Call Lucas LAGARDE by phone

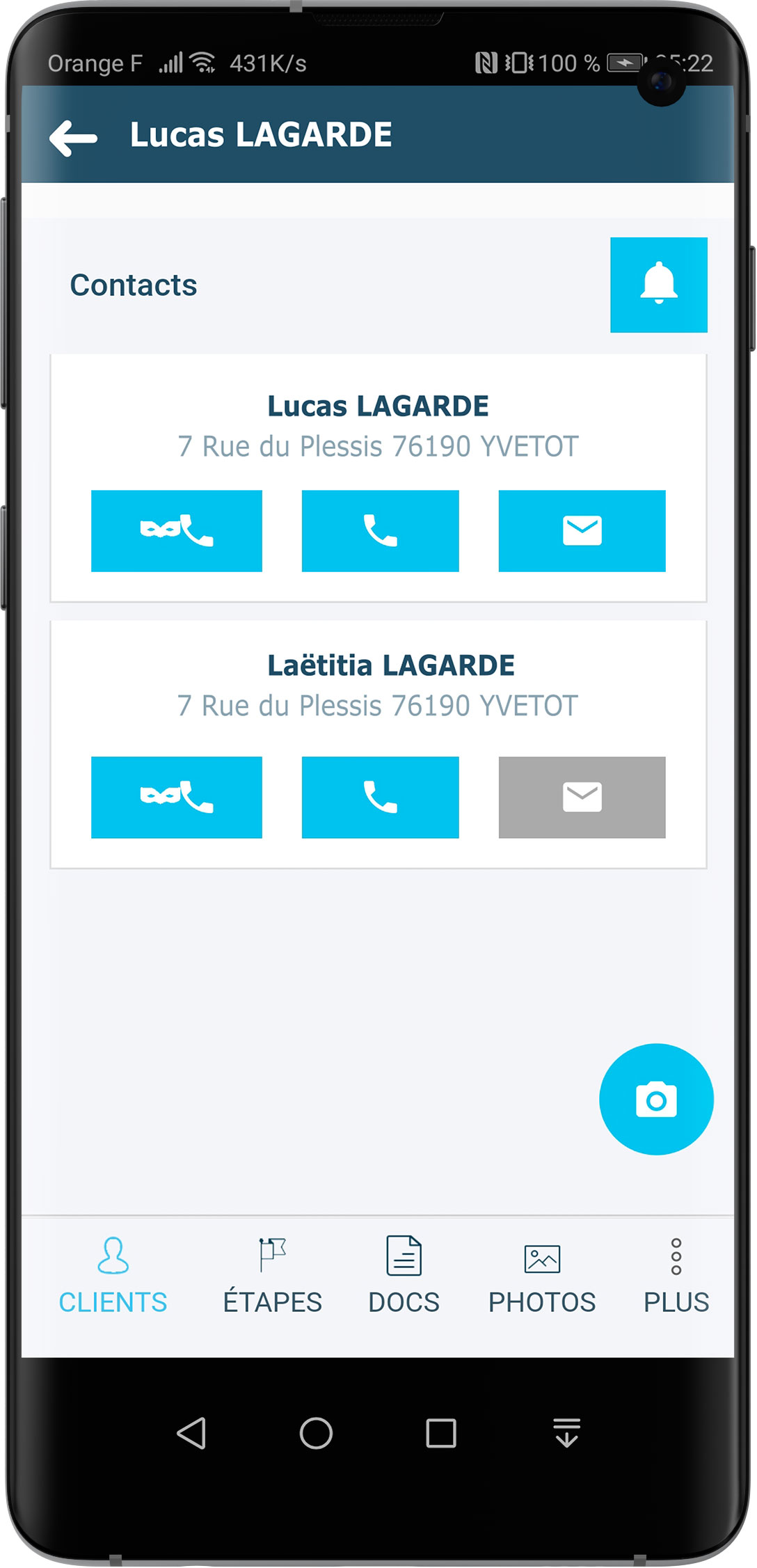click(x=380, y=531)
